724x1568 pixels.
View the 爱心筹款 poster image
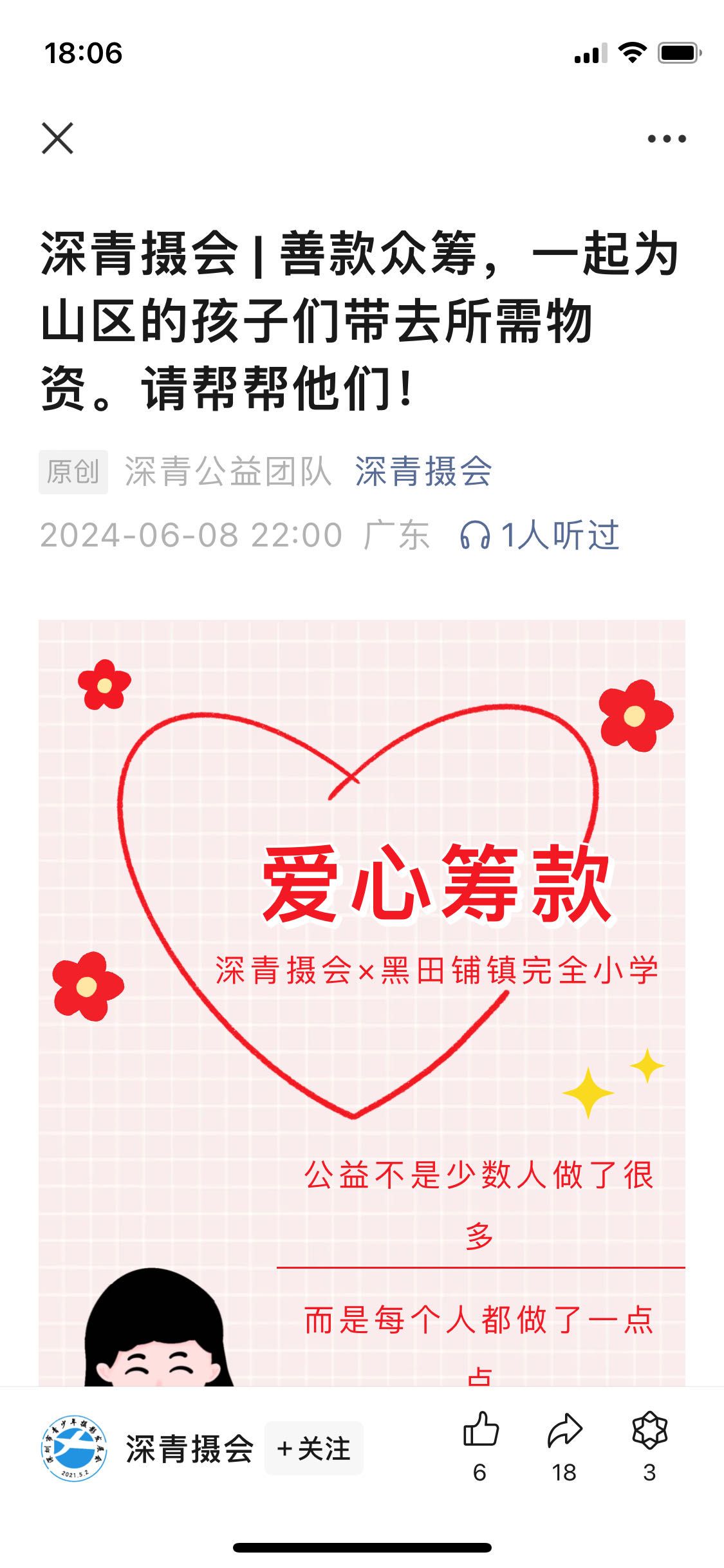tap(362, 1003)
